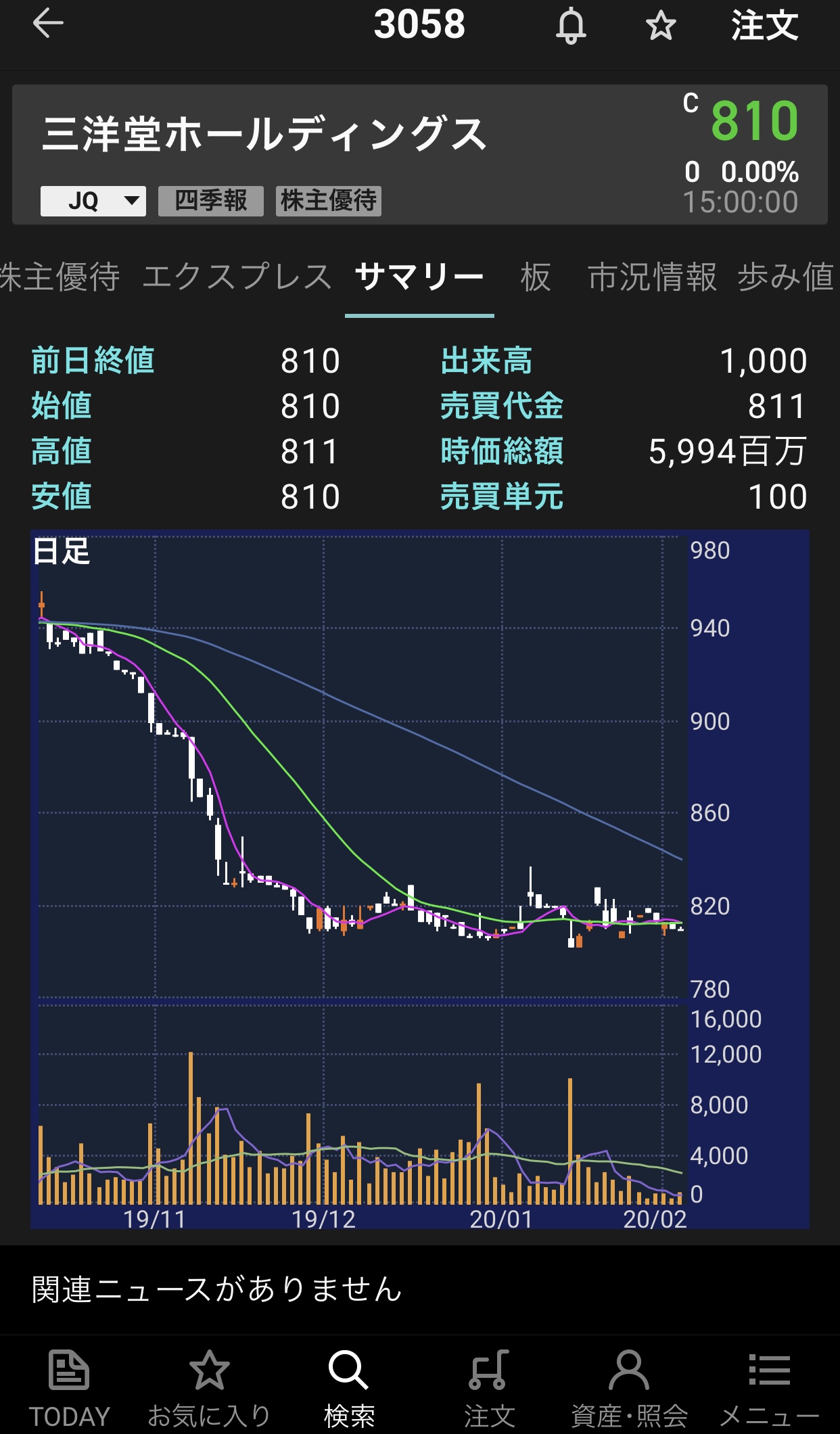Open the 四季報 report
Image resolution: width=840 pixels, height=1434 pixels.
210,201
